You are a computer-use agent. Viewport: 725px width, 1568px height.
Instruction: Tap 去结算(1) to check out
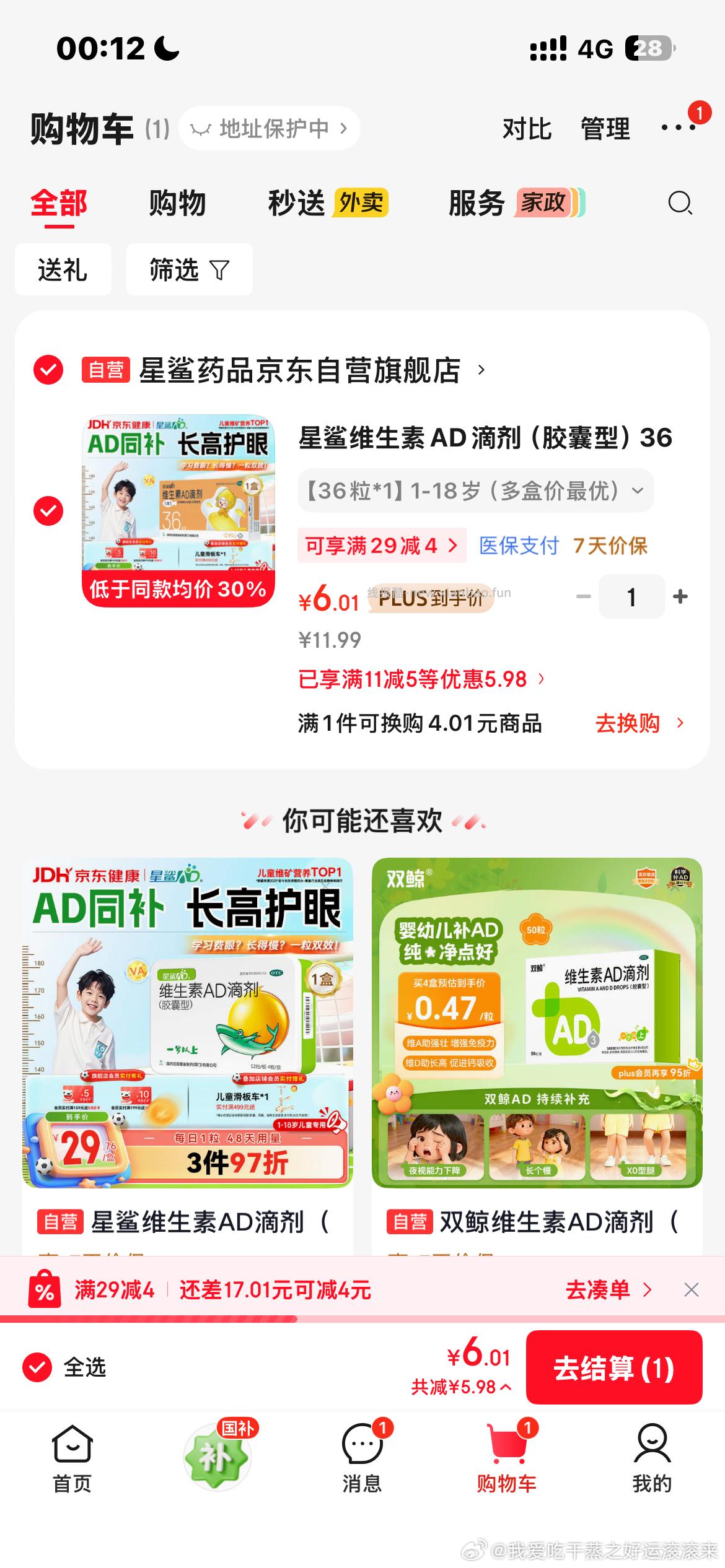point(613,1368)
